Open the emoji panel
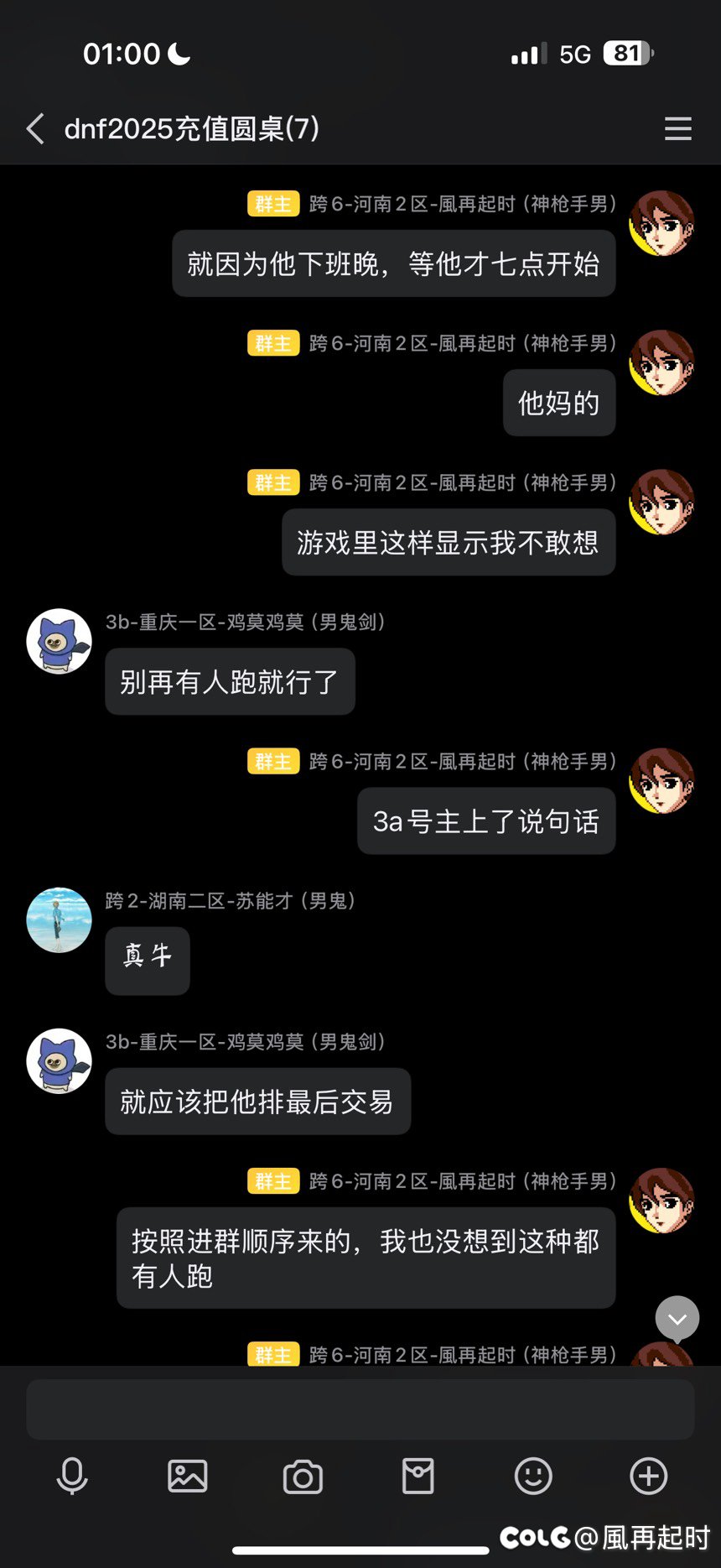The image size is (721, 1568). 533,1476
